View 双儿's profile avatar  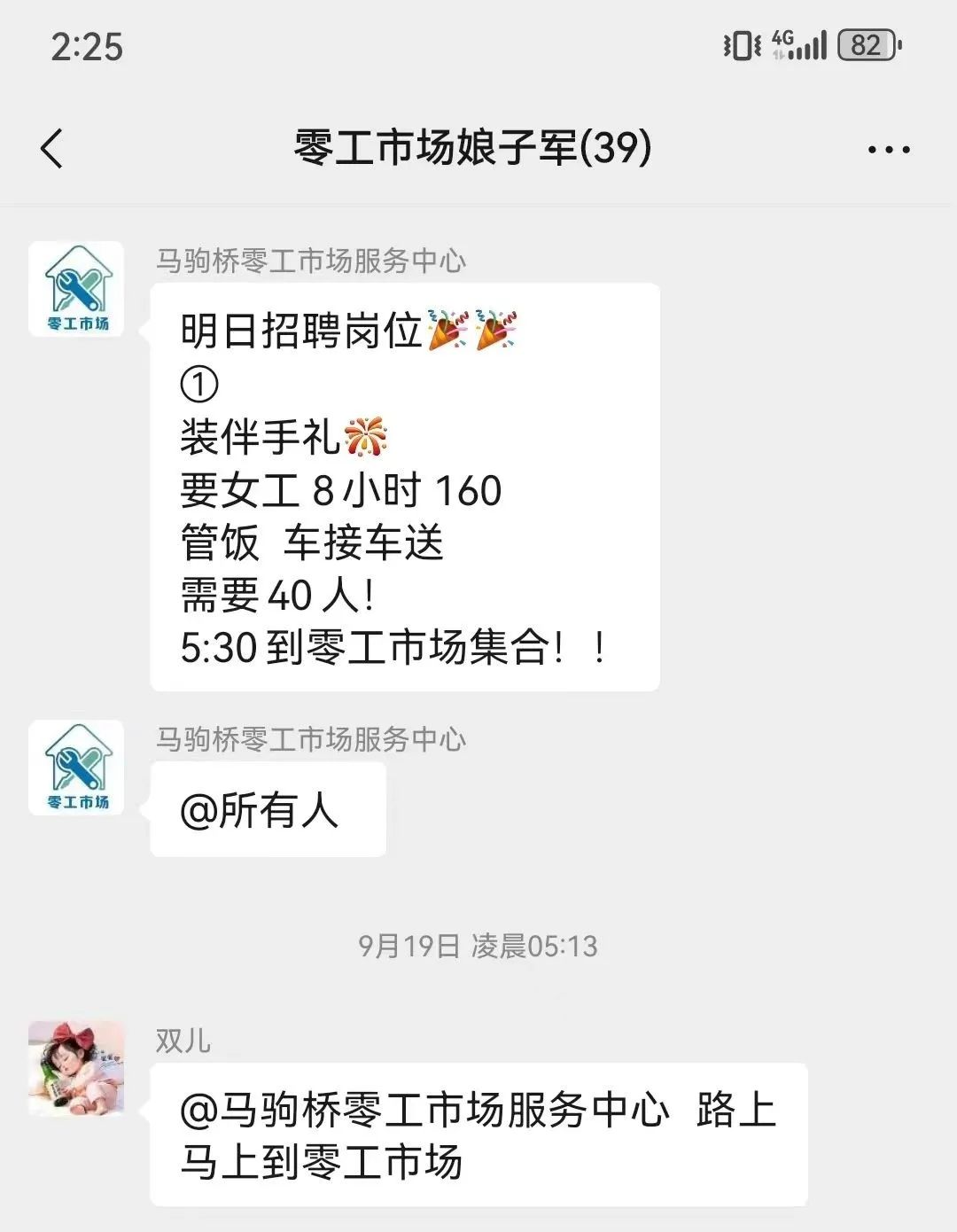76,1067
